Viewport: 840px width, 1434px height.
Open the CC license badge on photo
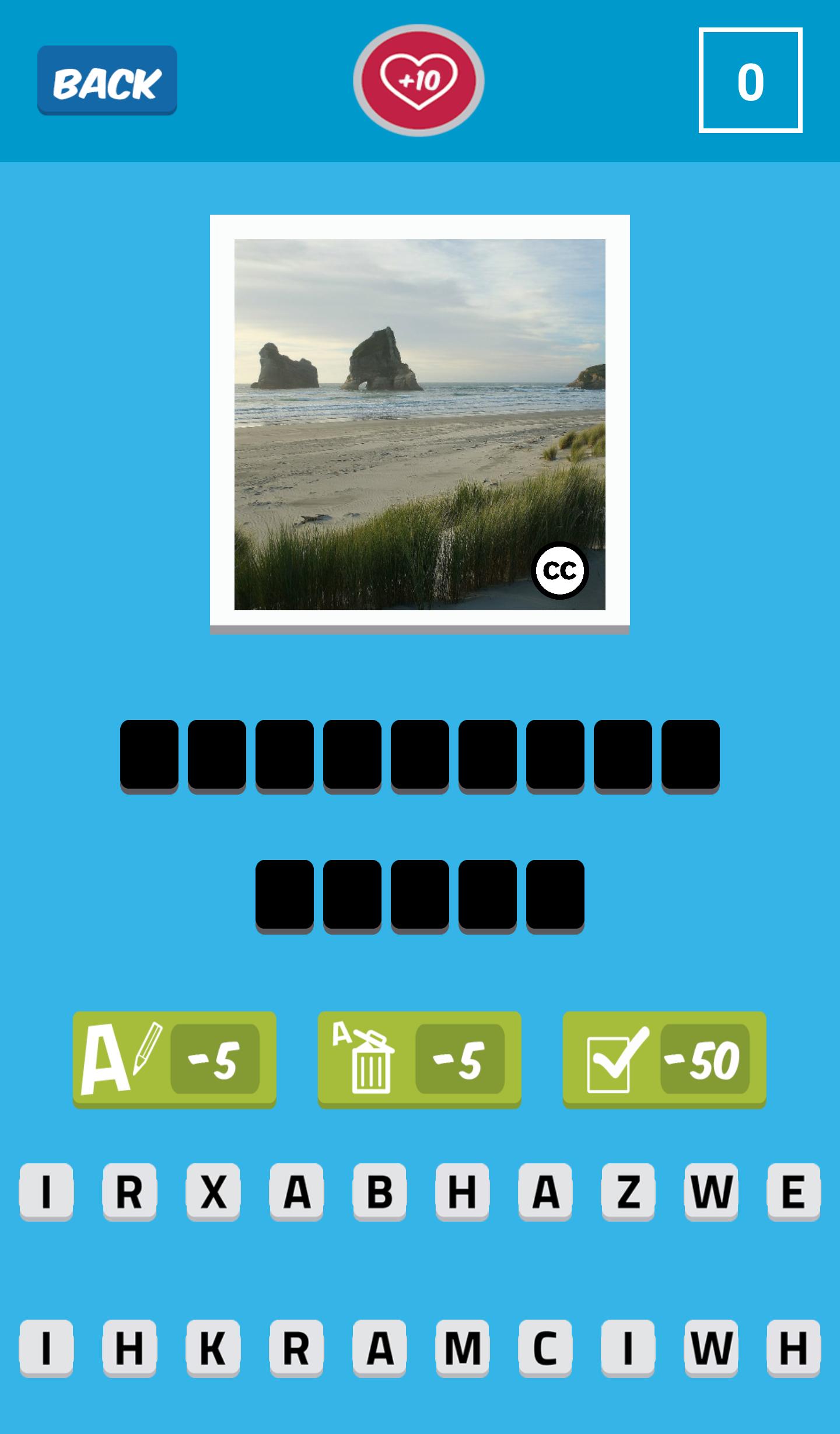560,571
